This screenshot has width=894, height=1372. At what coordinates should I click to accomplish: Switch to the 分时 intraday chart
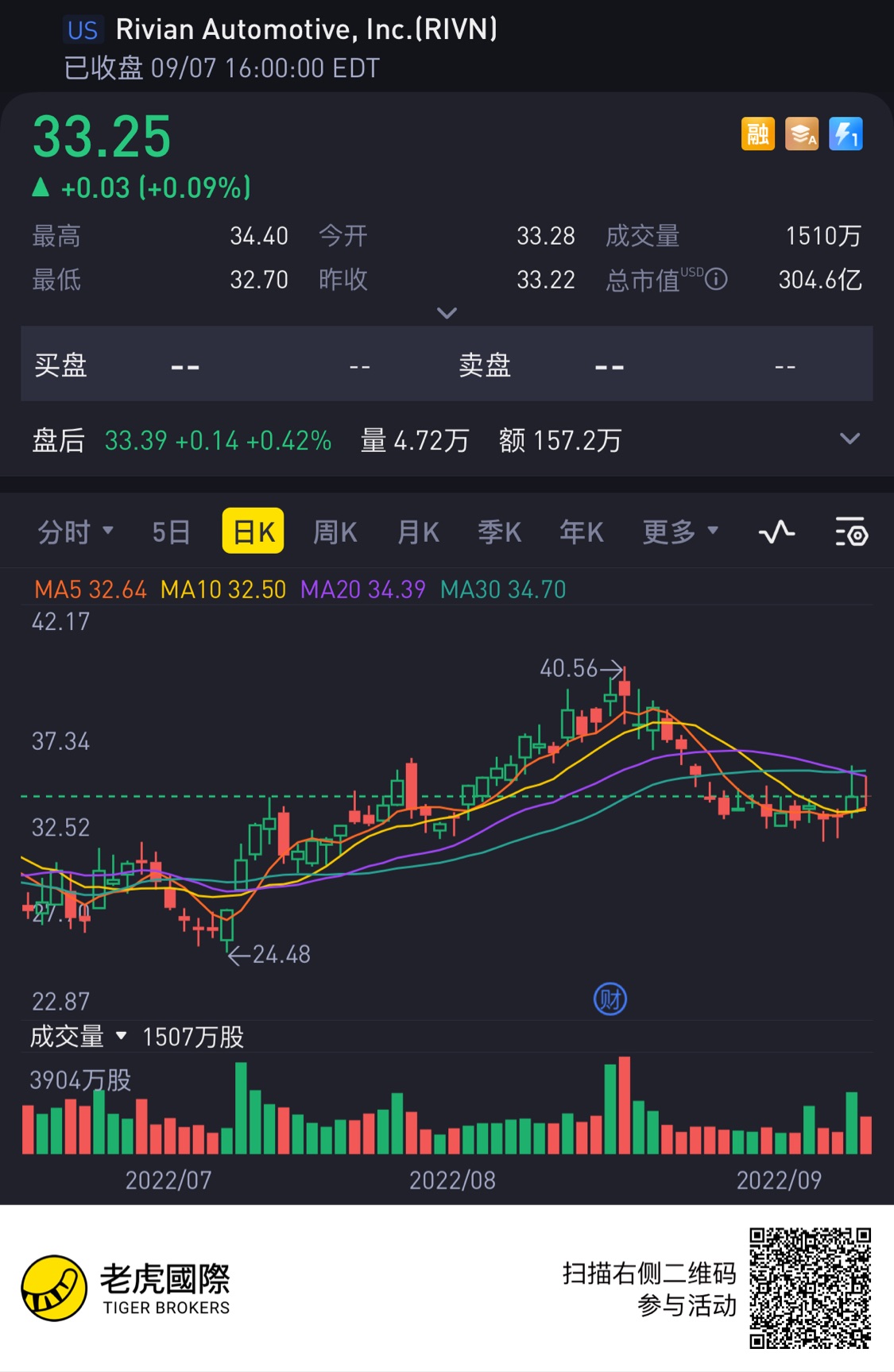click(75, 531)
